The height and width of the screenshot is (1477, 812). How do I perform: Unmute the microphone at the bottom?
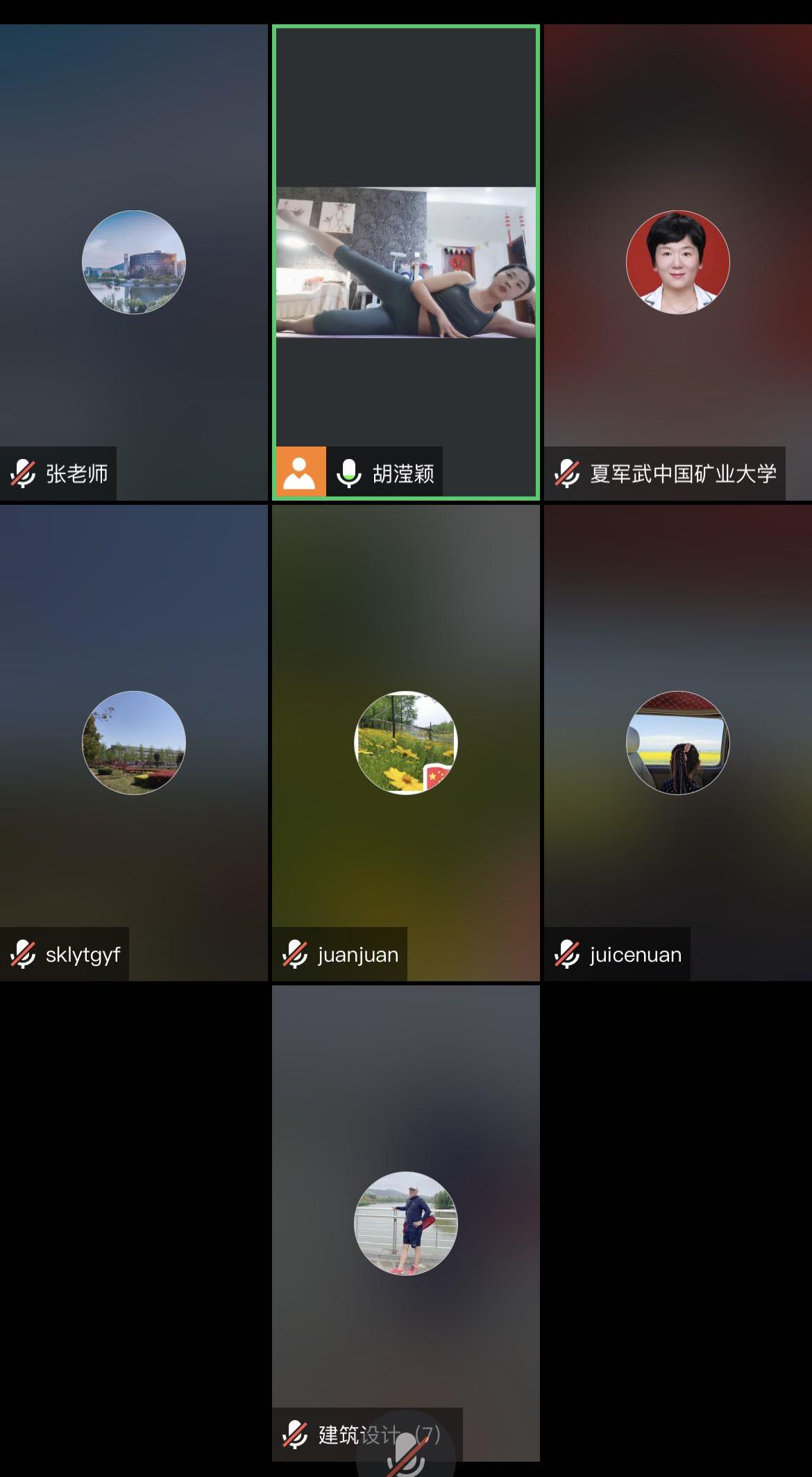coord(406,1455)
